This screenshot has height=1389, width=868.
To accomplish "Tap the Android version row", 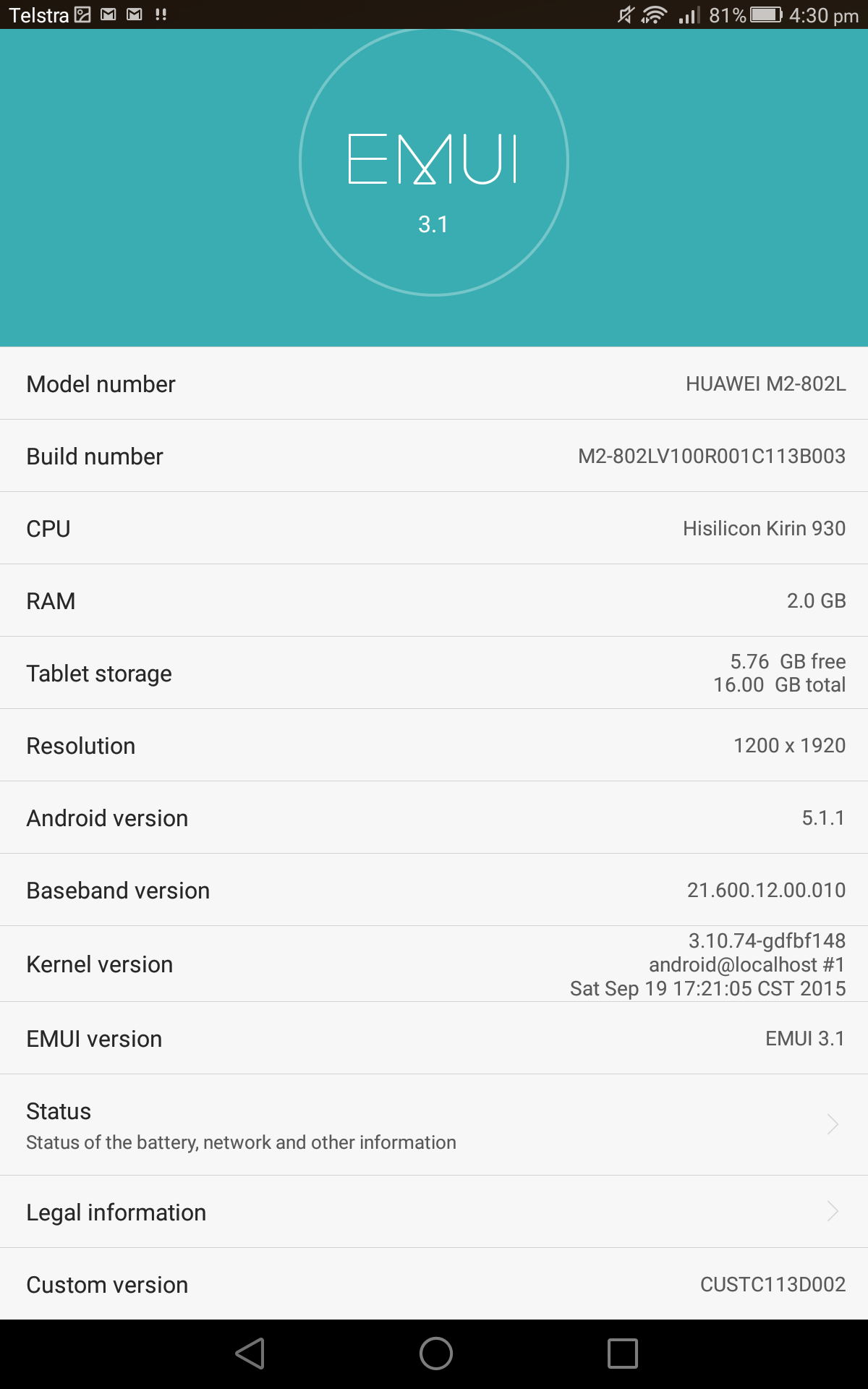I will click(x=434, y=817).
